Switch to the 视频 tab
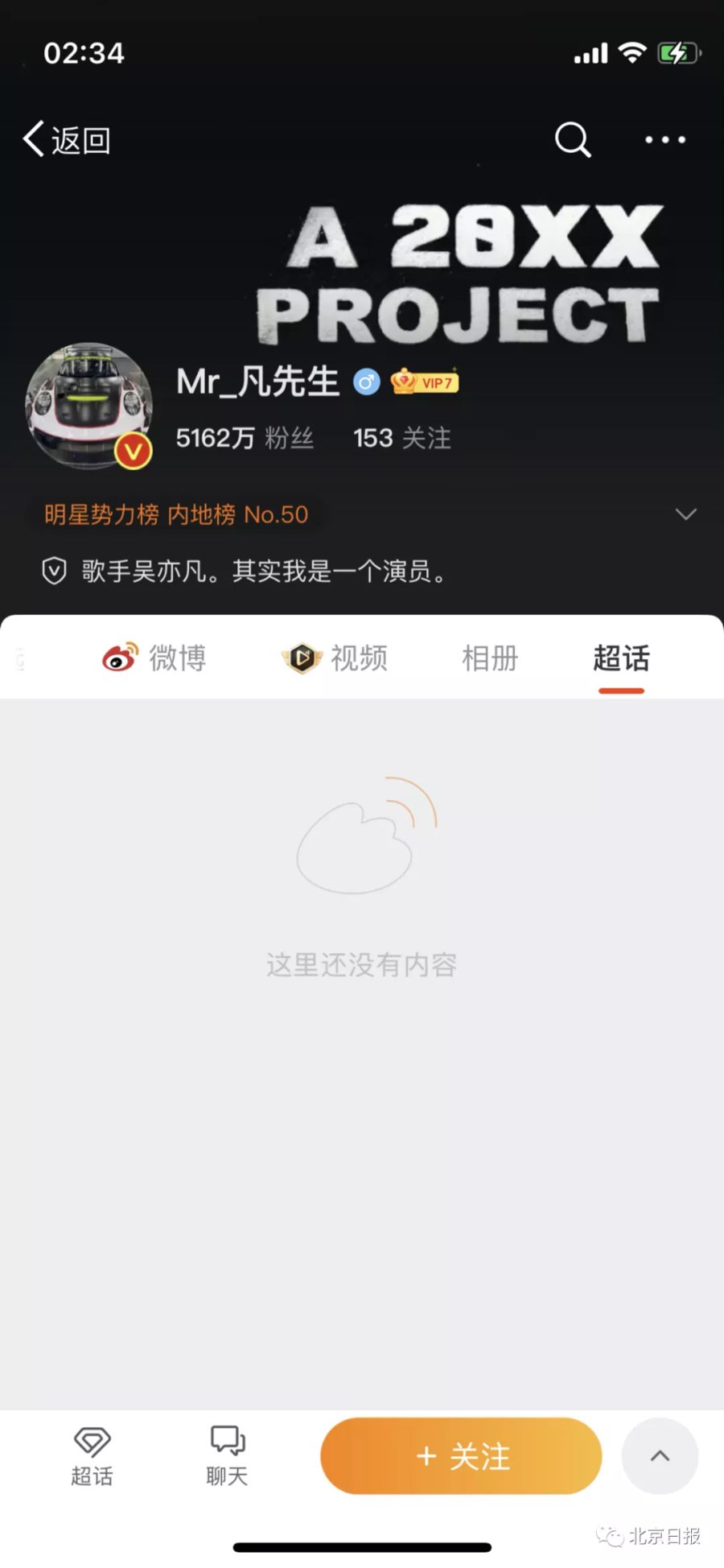Viewport: 724px width, 1568px height. (x=335, y=658)
